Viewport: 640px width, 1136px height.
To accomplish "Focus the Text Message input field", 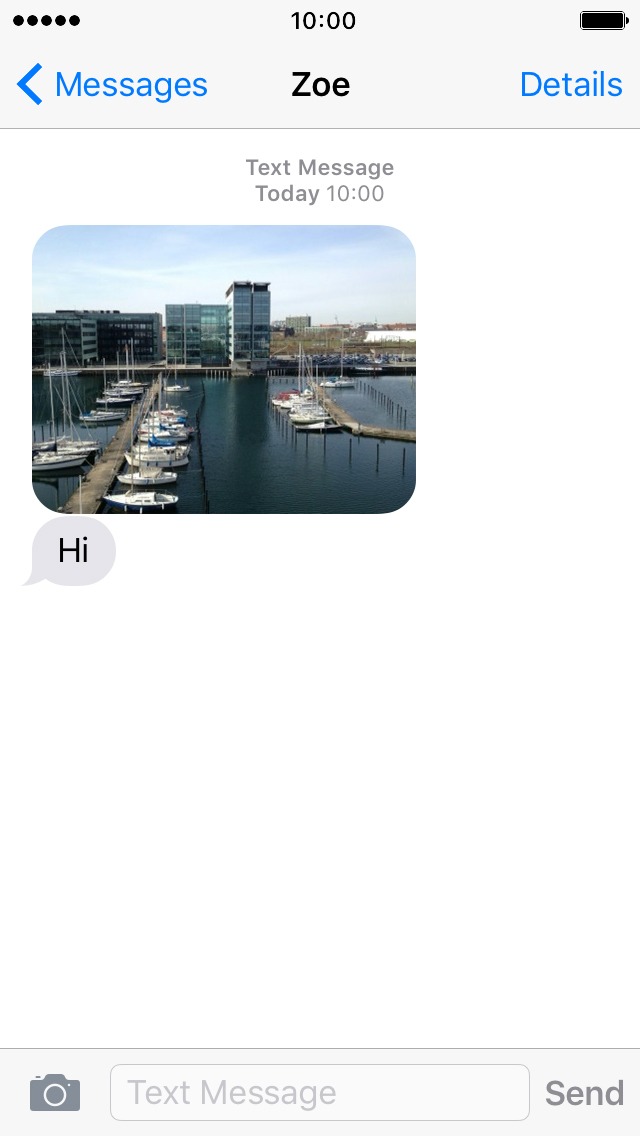I will pyautogui.click(x=320, y=1093).
